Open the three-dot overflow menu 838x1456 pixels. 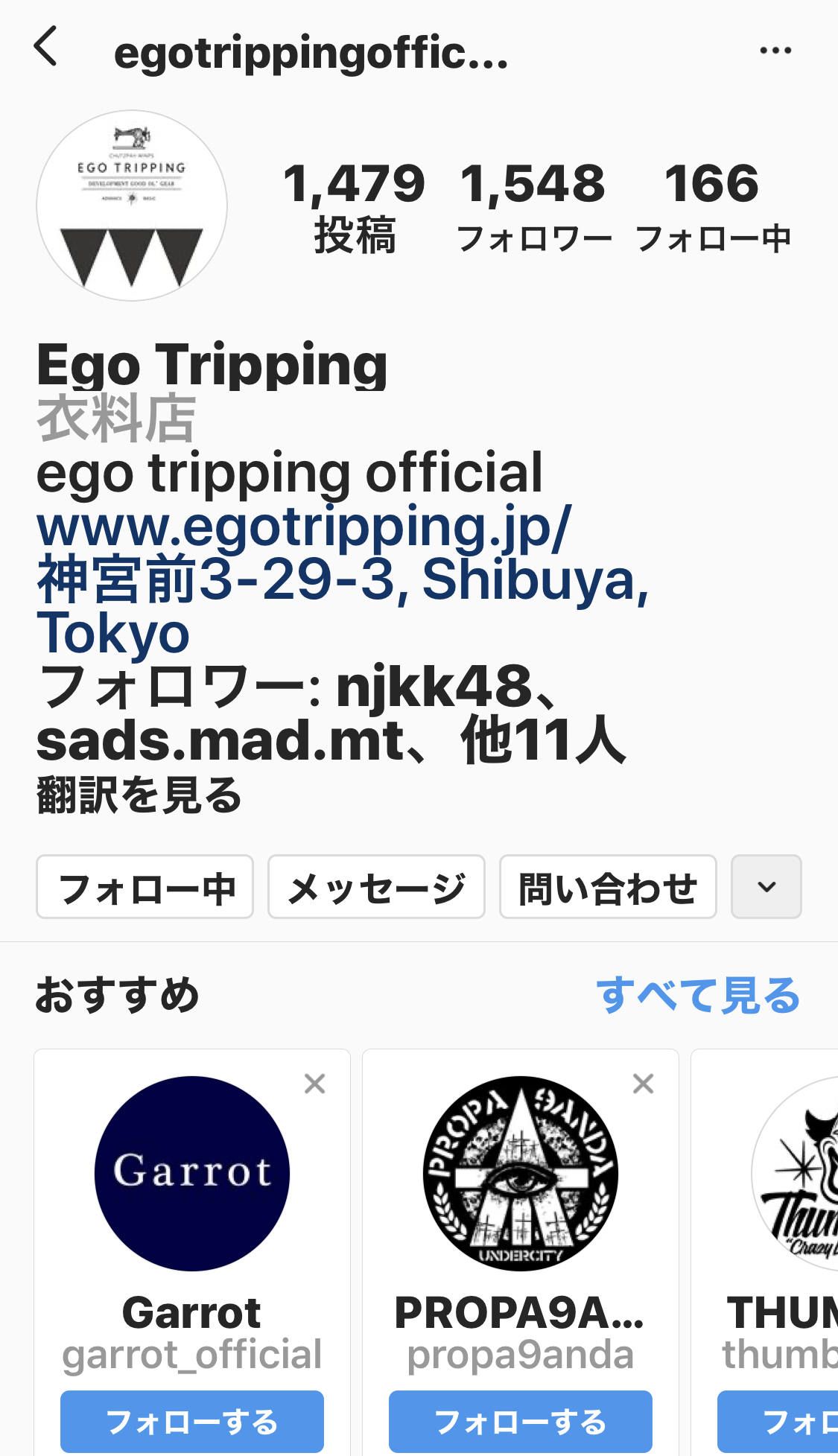tap(775, 51)
